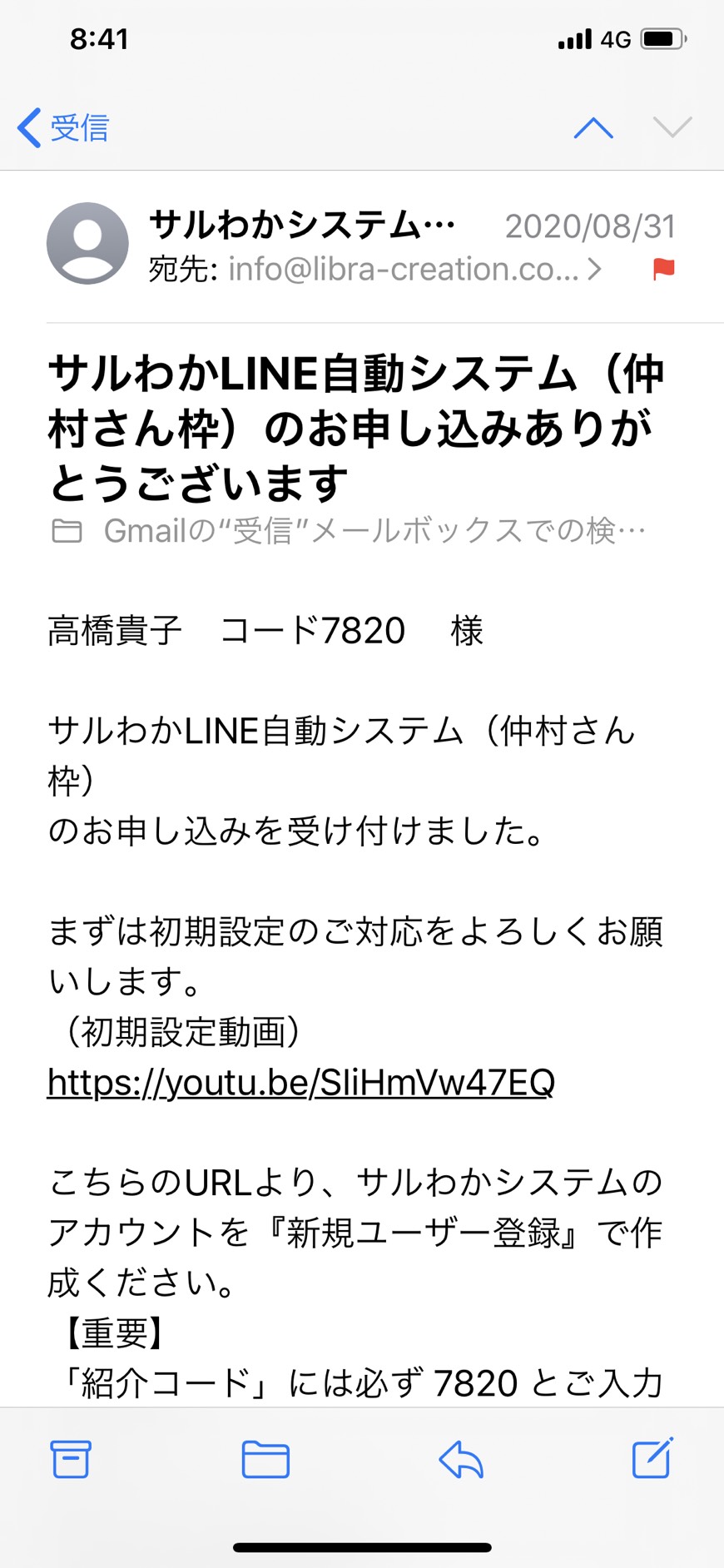Tap sender name サルわかシステム
Screen dimensions: 724x1568
(302, 225)
